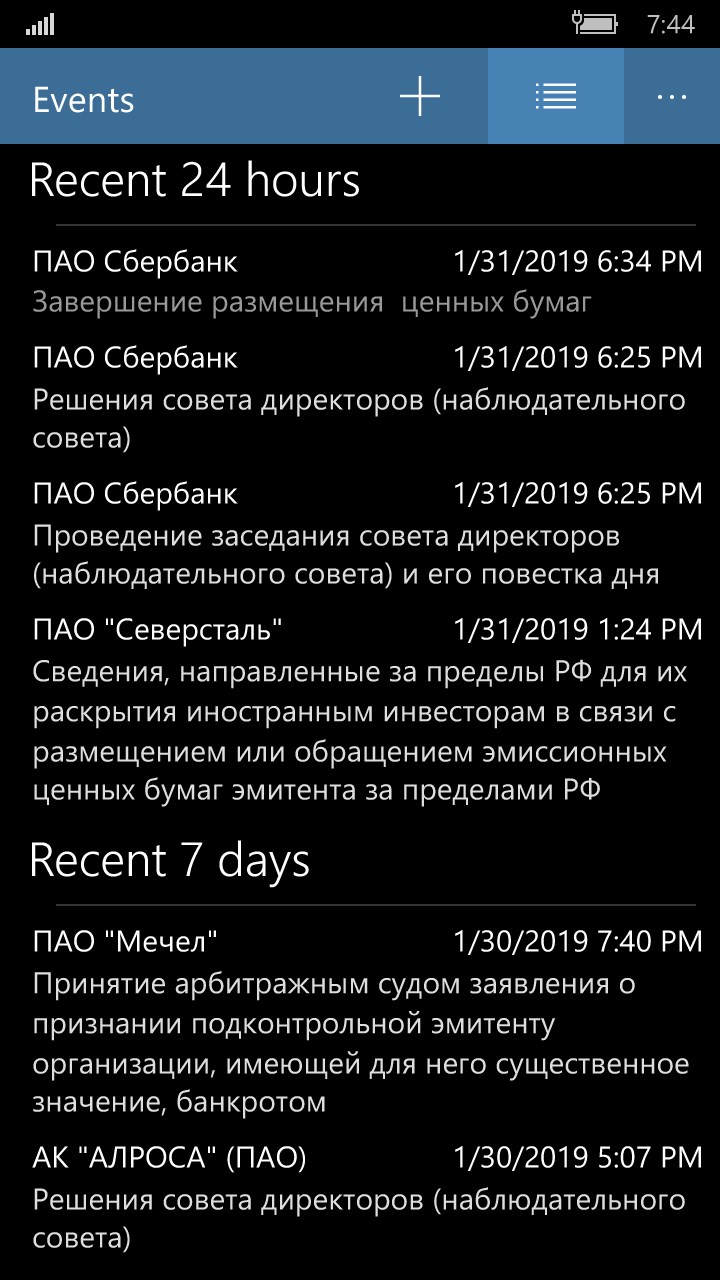Toggle the list view button

click(555, 97)
